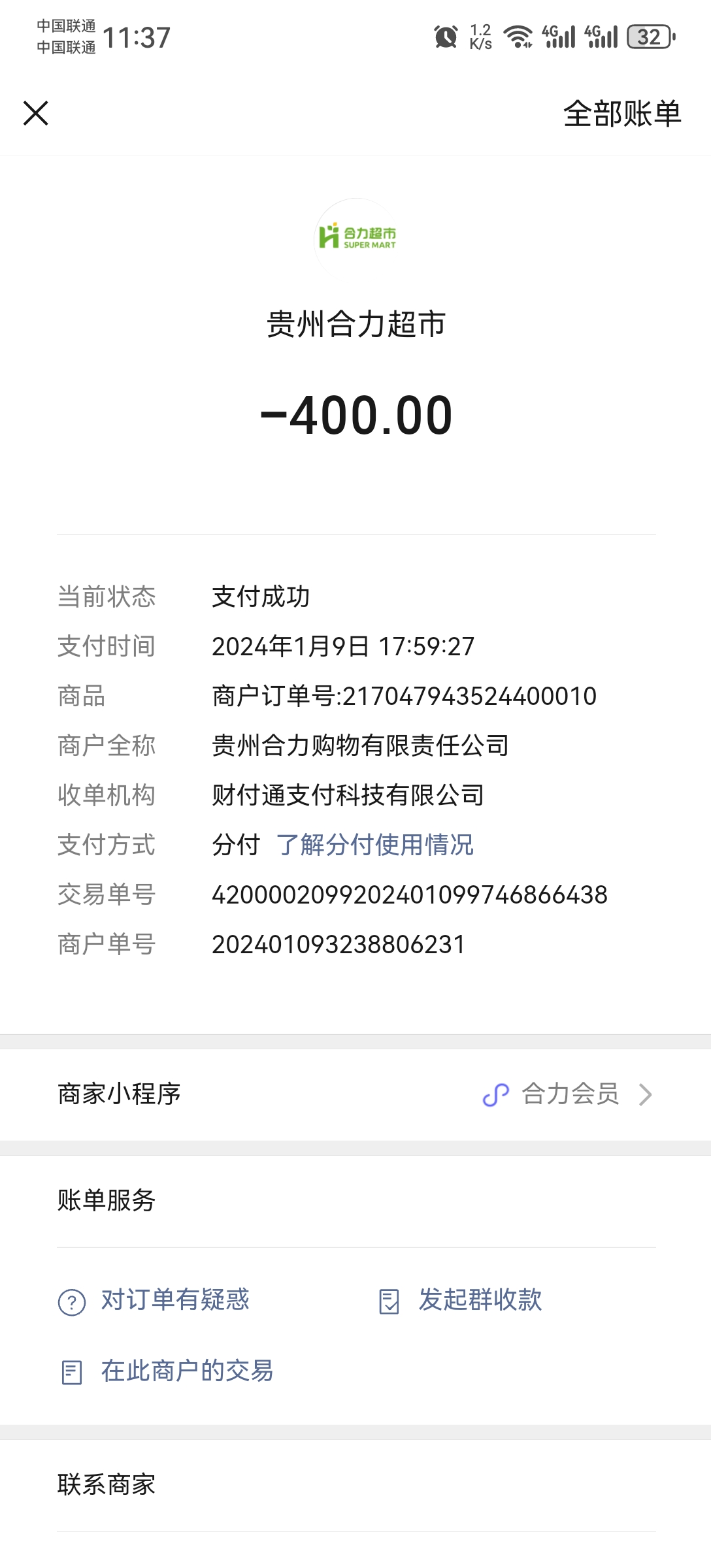Open the 合力会员 merchant mini program
The image size is (711, 1568).
[x=569, y=1094]
